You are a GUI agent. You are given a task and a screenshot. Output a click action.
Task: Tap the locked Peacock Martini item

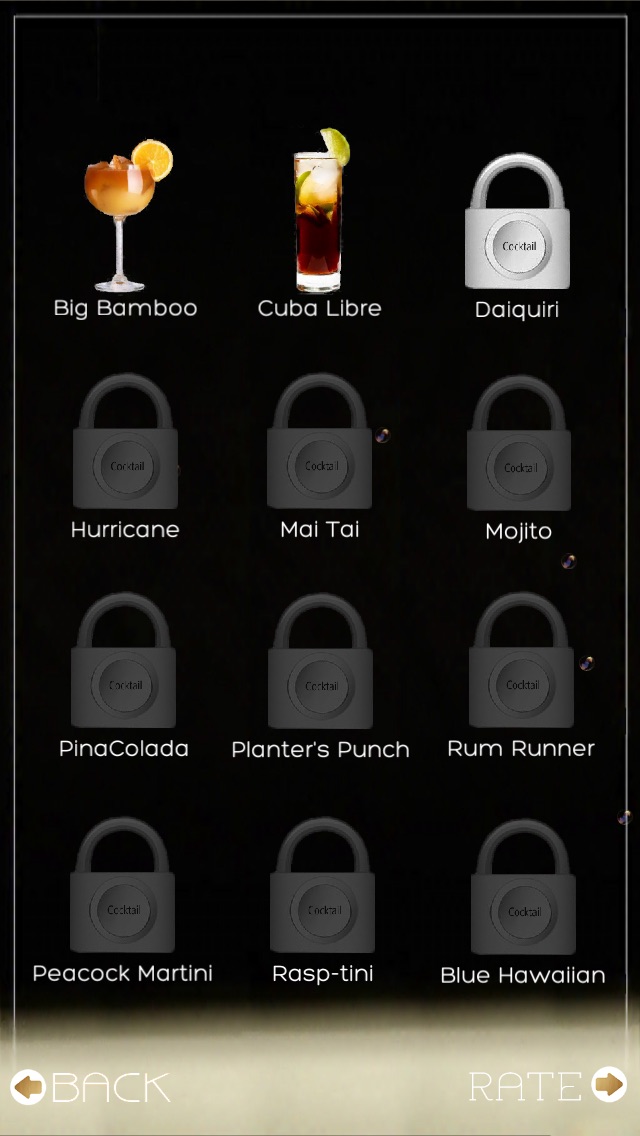click(122, 892)
